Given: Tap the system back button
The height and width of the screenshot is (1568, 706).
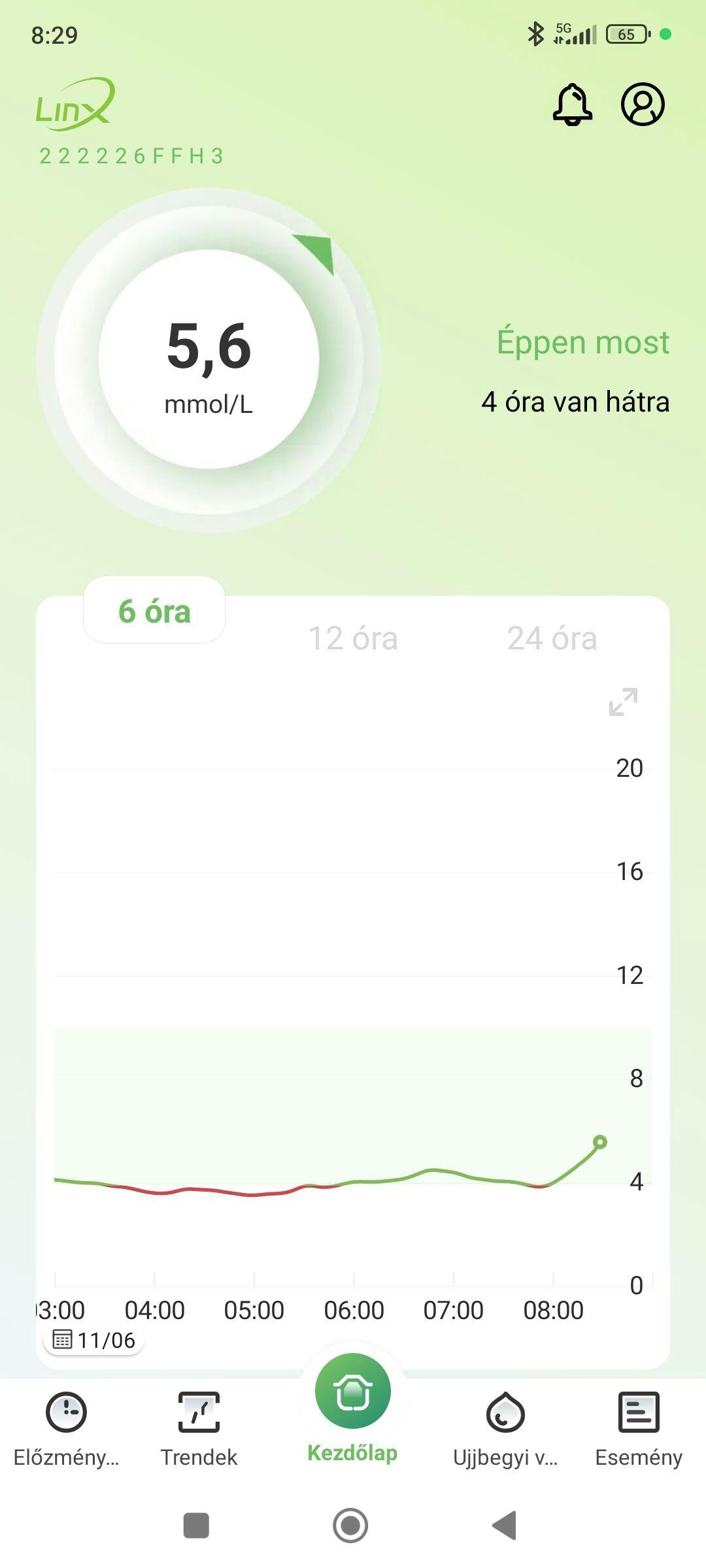Looking at the screenshot, I should 505,1526.
